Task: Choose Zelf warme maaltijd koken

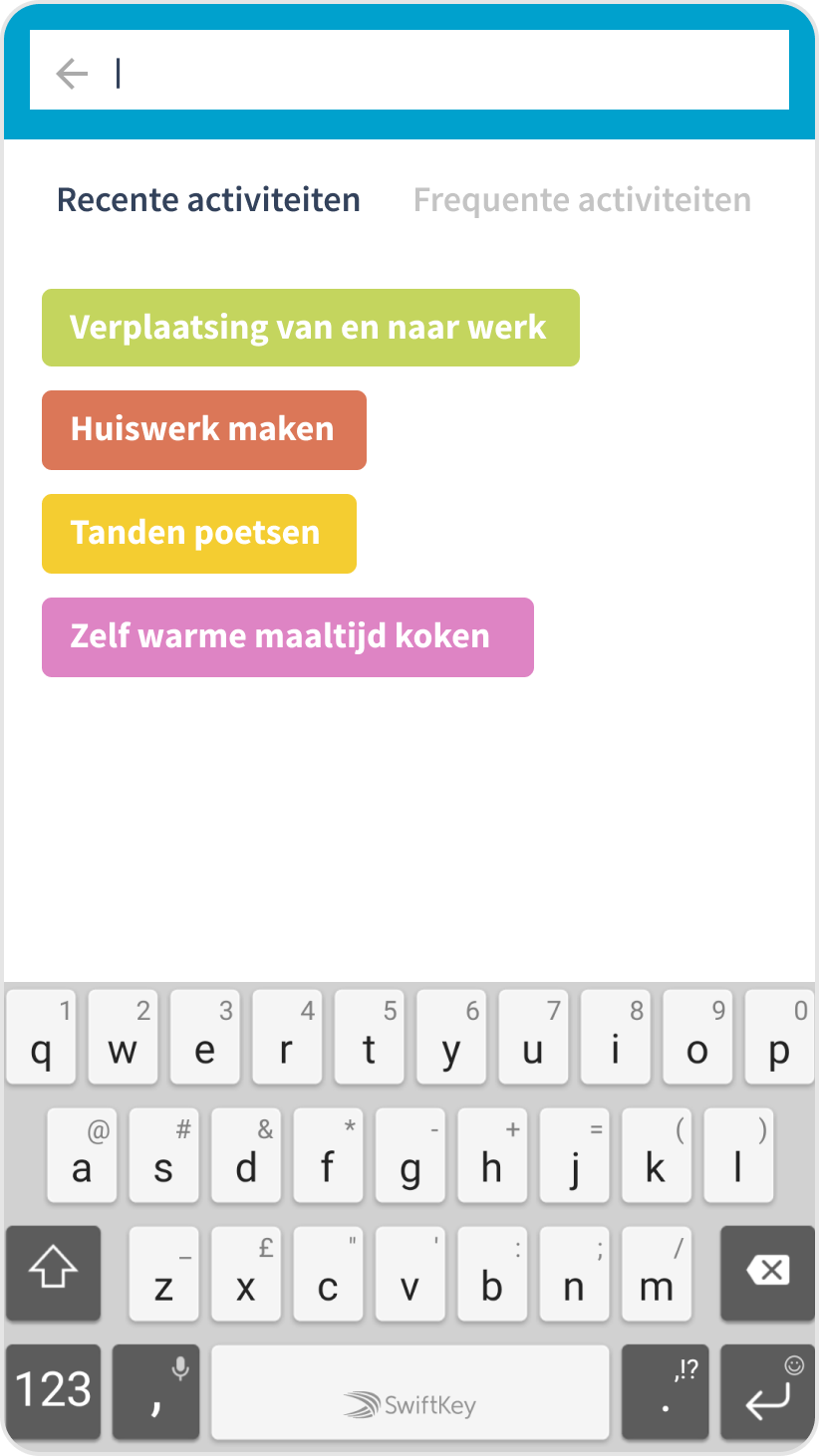Action: coord(288,637)
